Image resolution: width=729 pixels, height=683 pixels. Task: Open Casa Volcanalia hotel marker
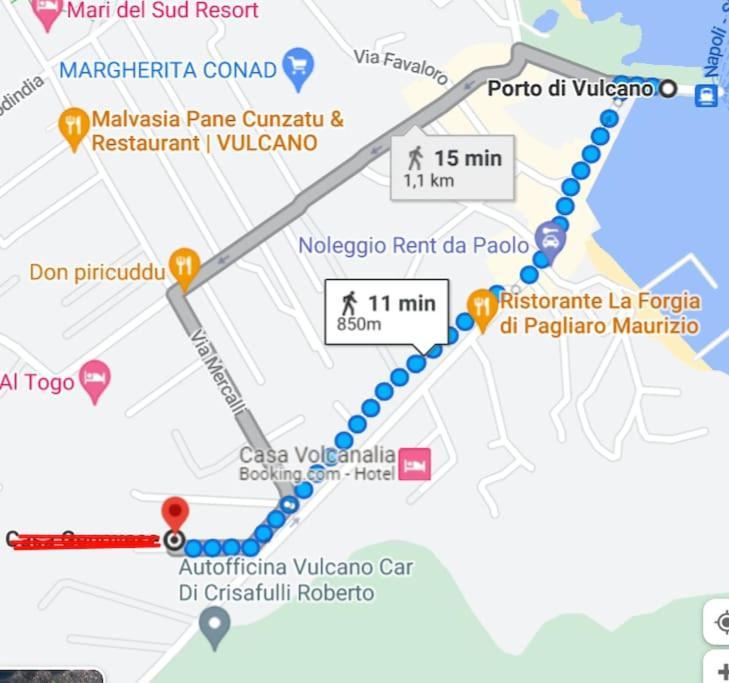pos(415,463)
